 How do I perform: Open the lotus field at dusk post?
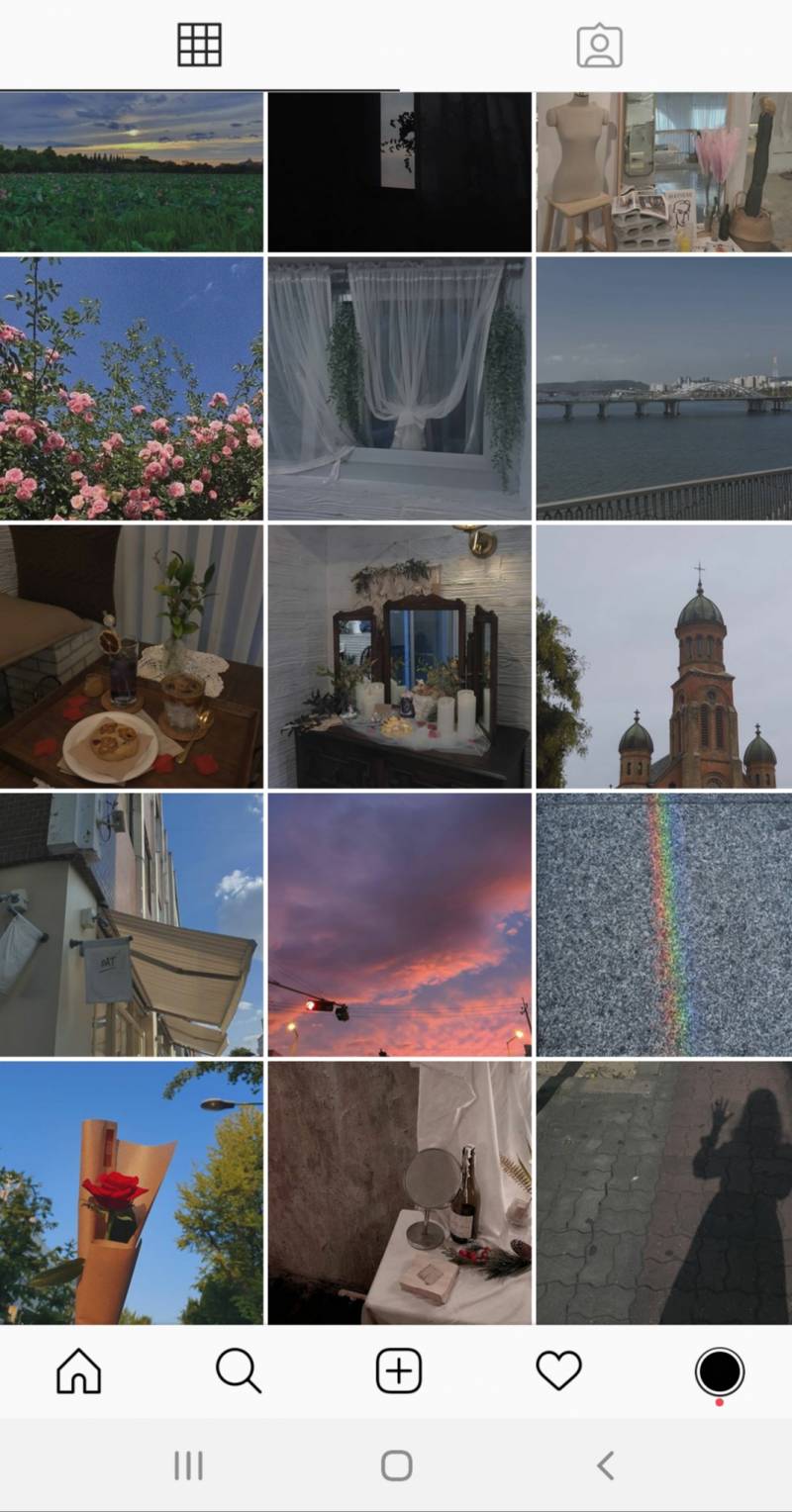[x=132, y=171]
